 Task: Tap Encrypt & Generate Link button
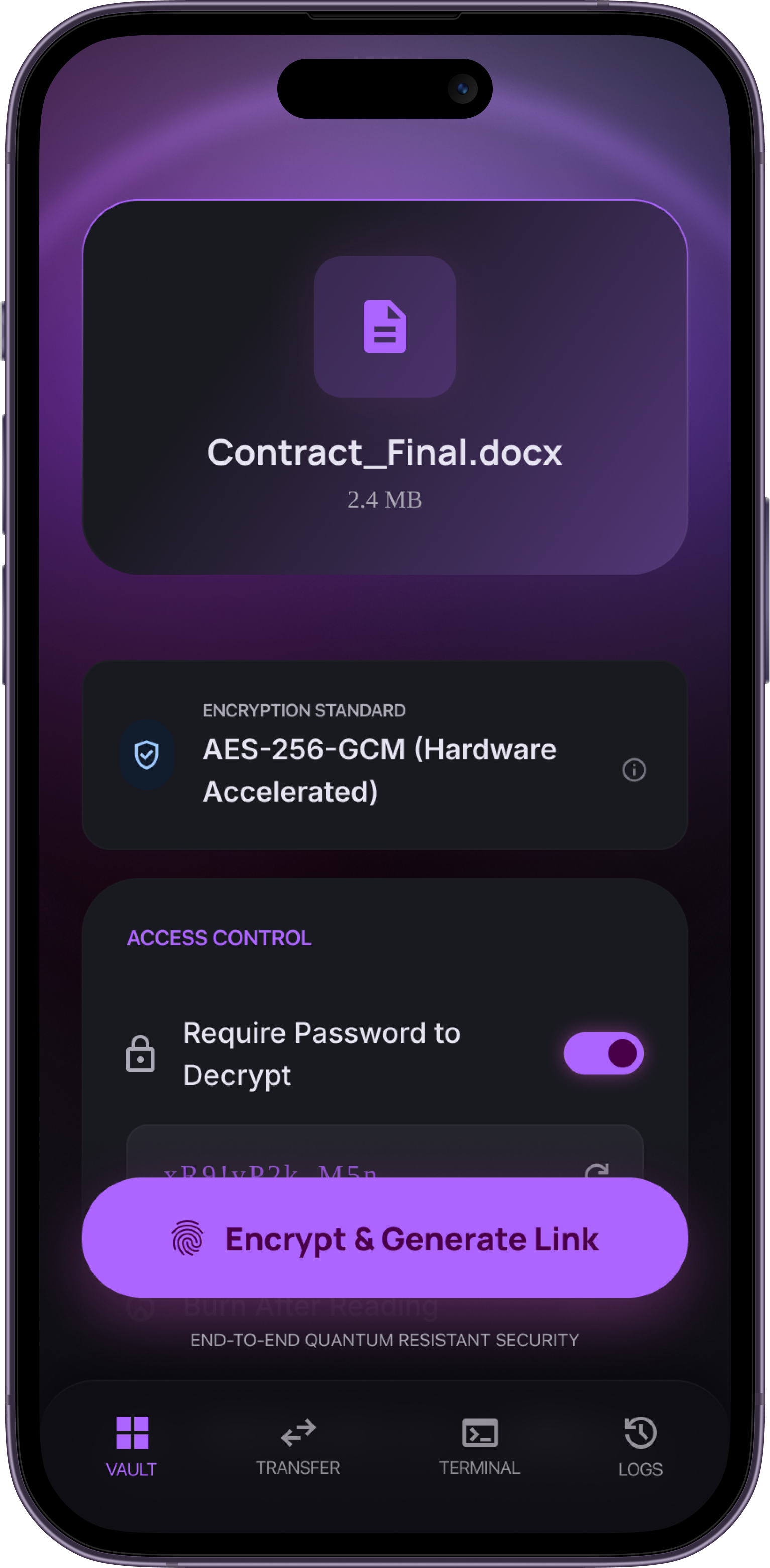pyautogui.click(x=384, y=1238)
